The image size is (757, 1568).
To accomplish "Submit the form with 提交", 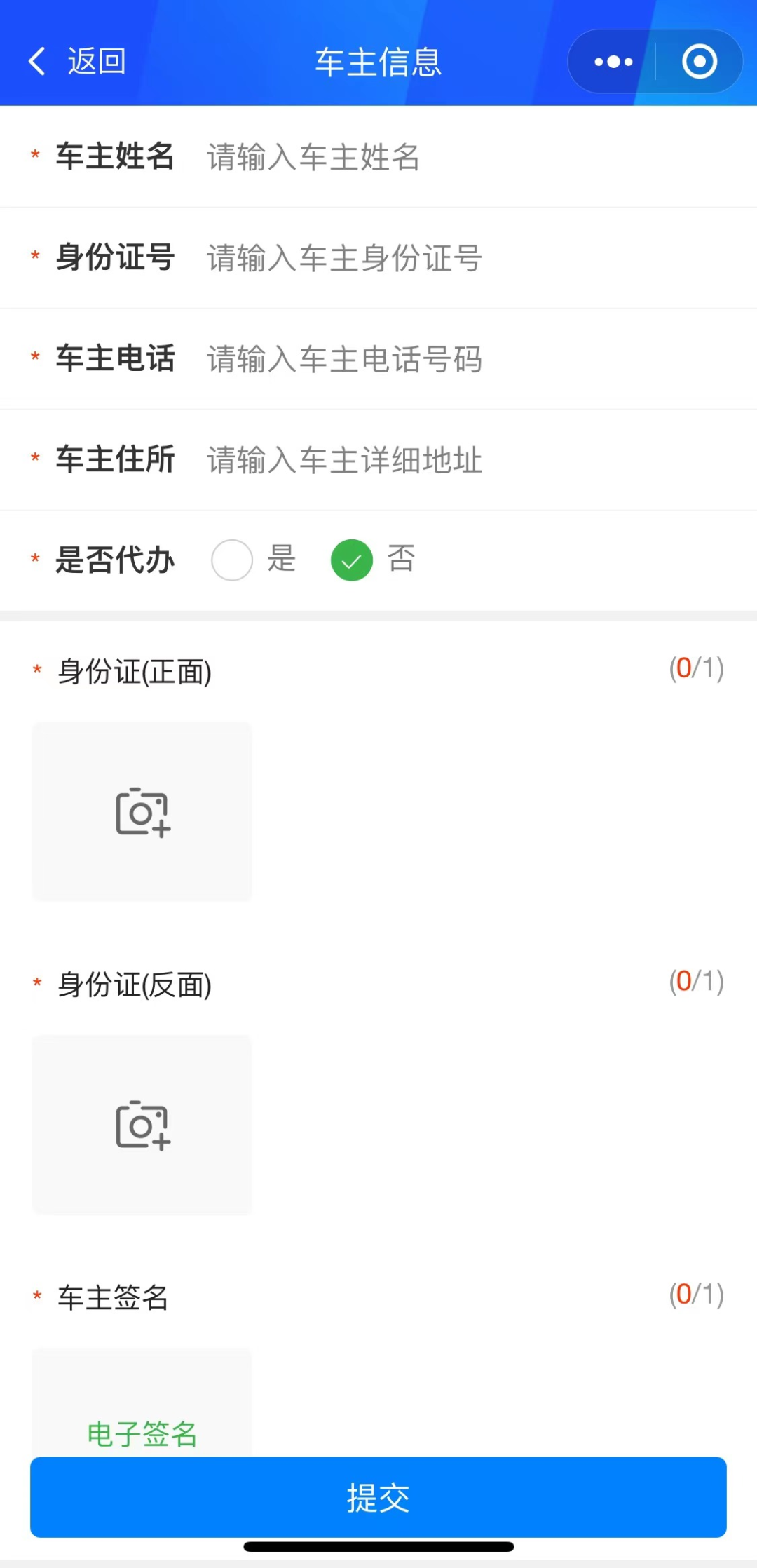I will 378,1496.
